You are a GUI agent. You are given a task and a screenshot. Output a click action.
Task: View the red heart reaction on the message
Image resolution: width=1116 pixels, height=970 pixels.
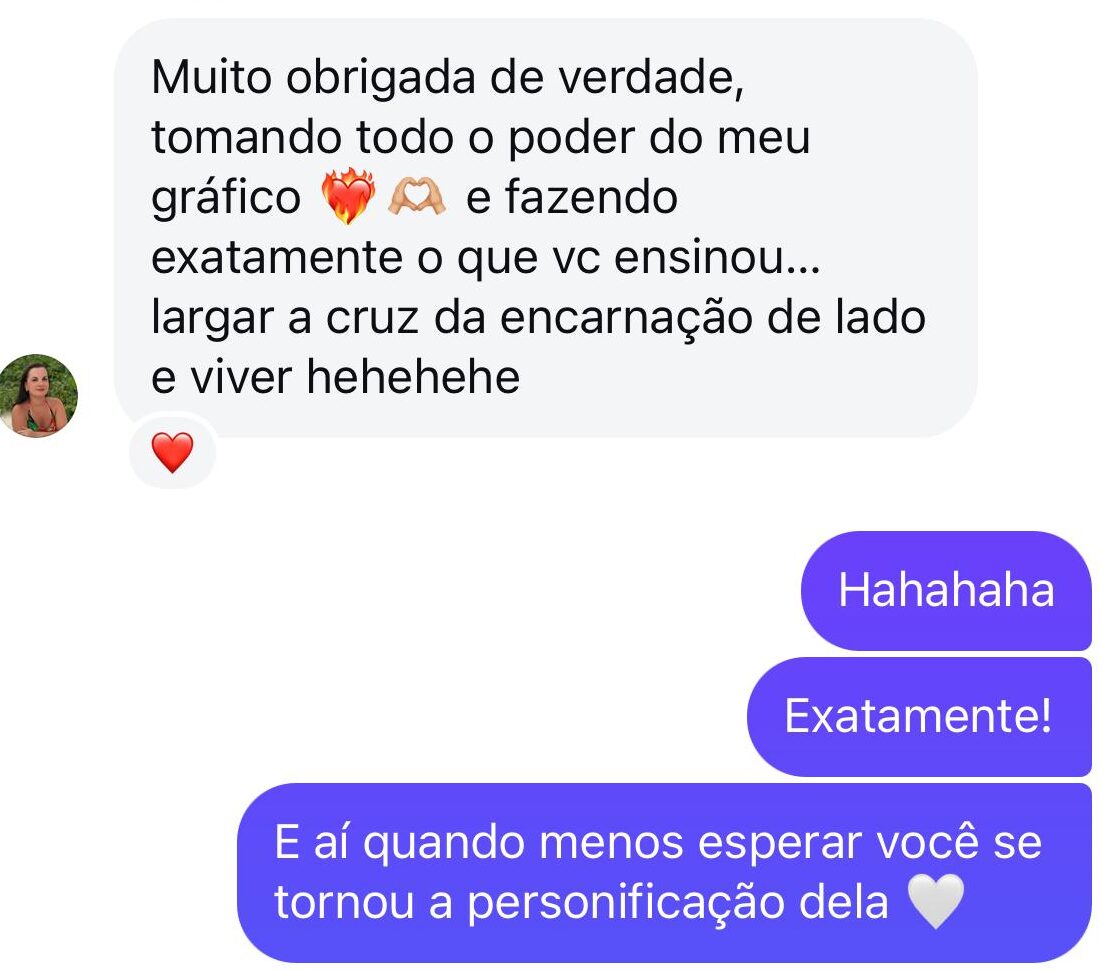coord(172,455)
